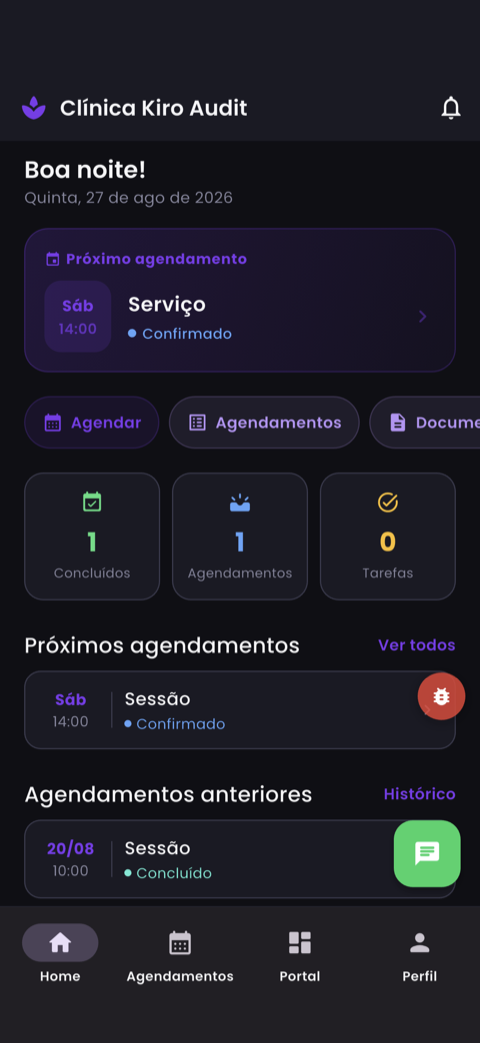The width and height of the screenshot is (480, 1043).
Task: Open the Agendamentos stat card
Action: 240,536
